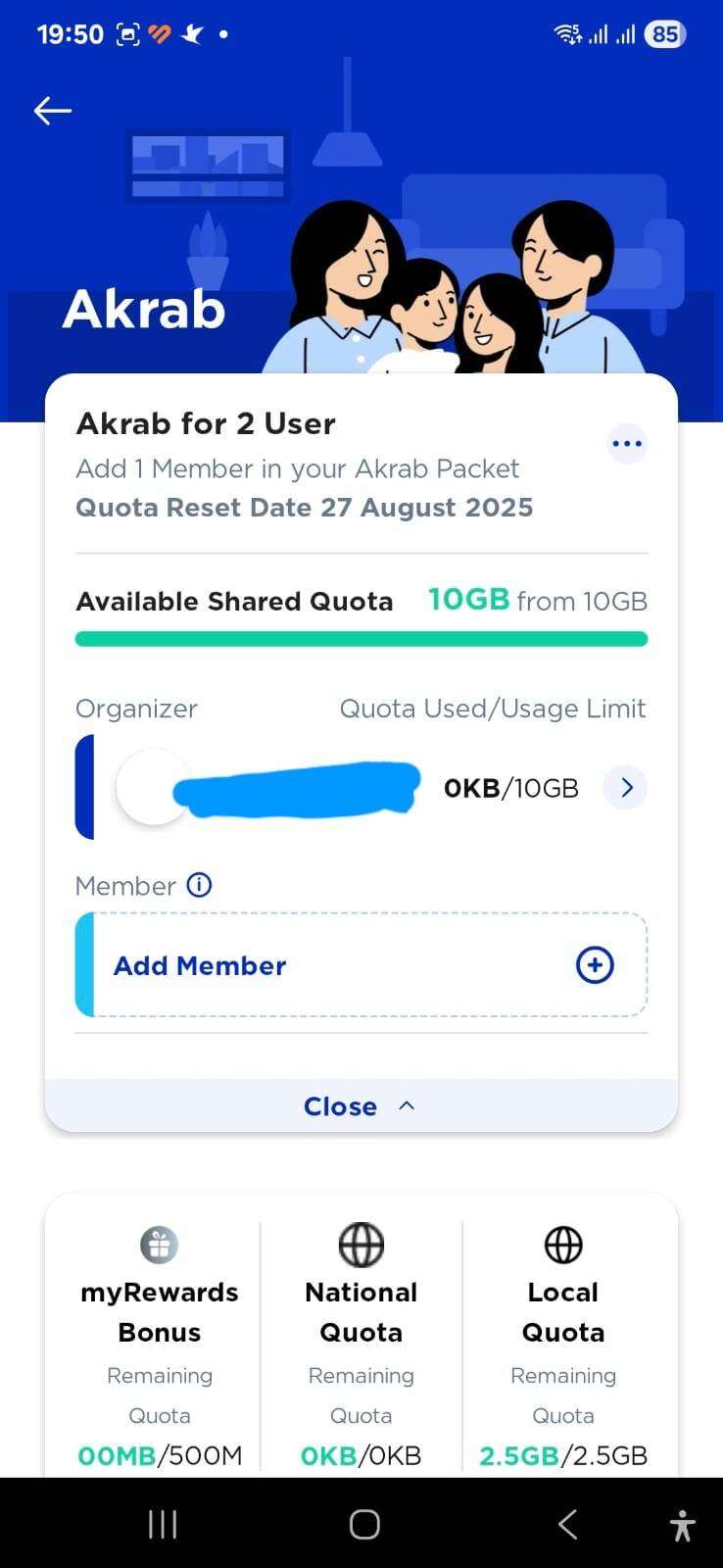Go back using the top-left arrow
The width and height of the screenshot is (723, 1568).
click(x=53, y=111)
